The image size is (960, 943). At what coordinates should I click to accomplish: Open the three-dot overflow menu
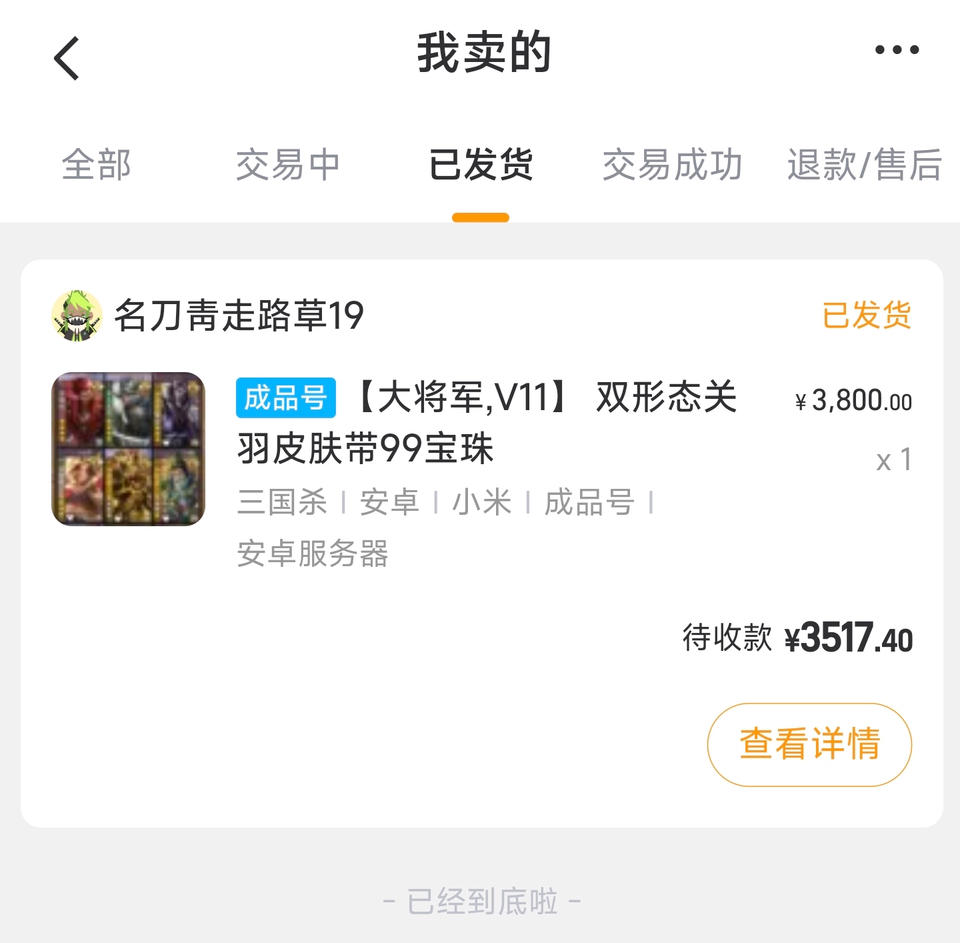(896, 51)
